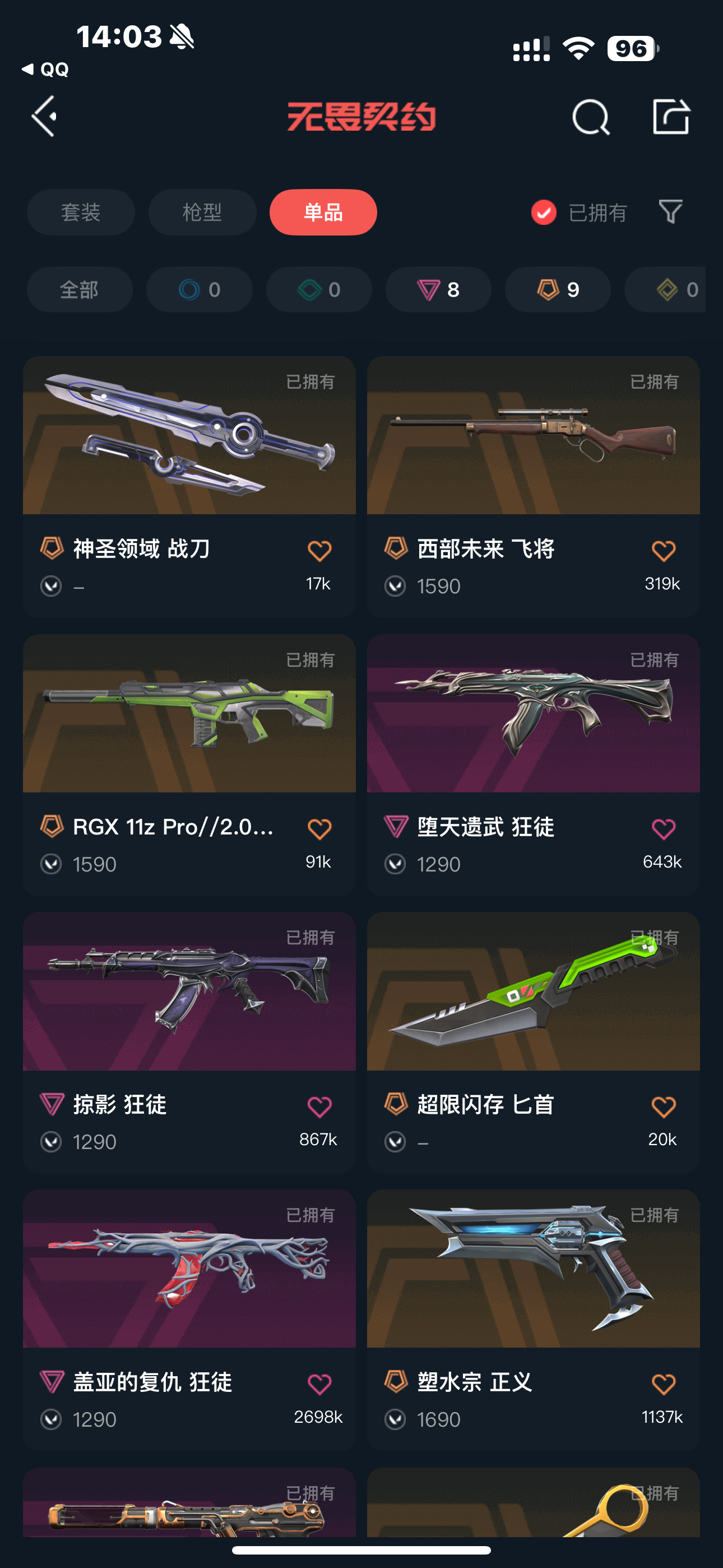Select the 全部 rarity chip
This screenshot has width=723, height=1568.
point(80,290)
